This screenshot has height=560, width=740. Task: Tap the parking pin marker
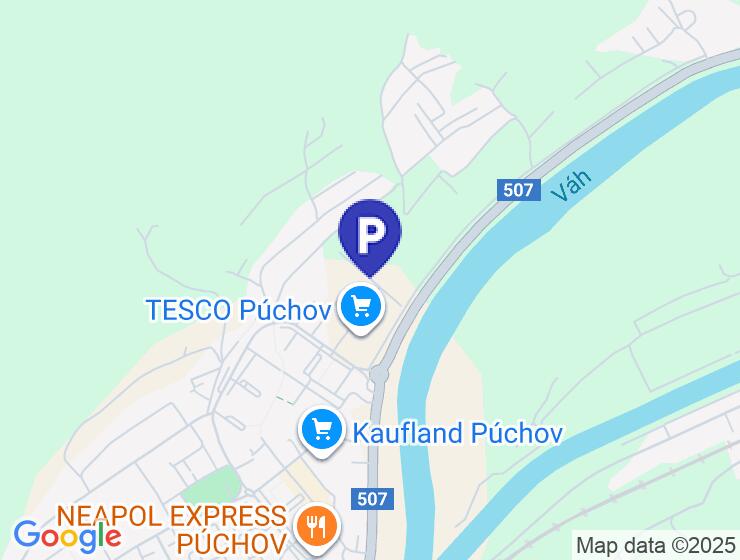point(370,235)
